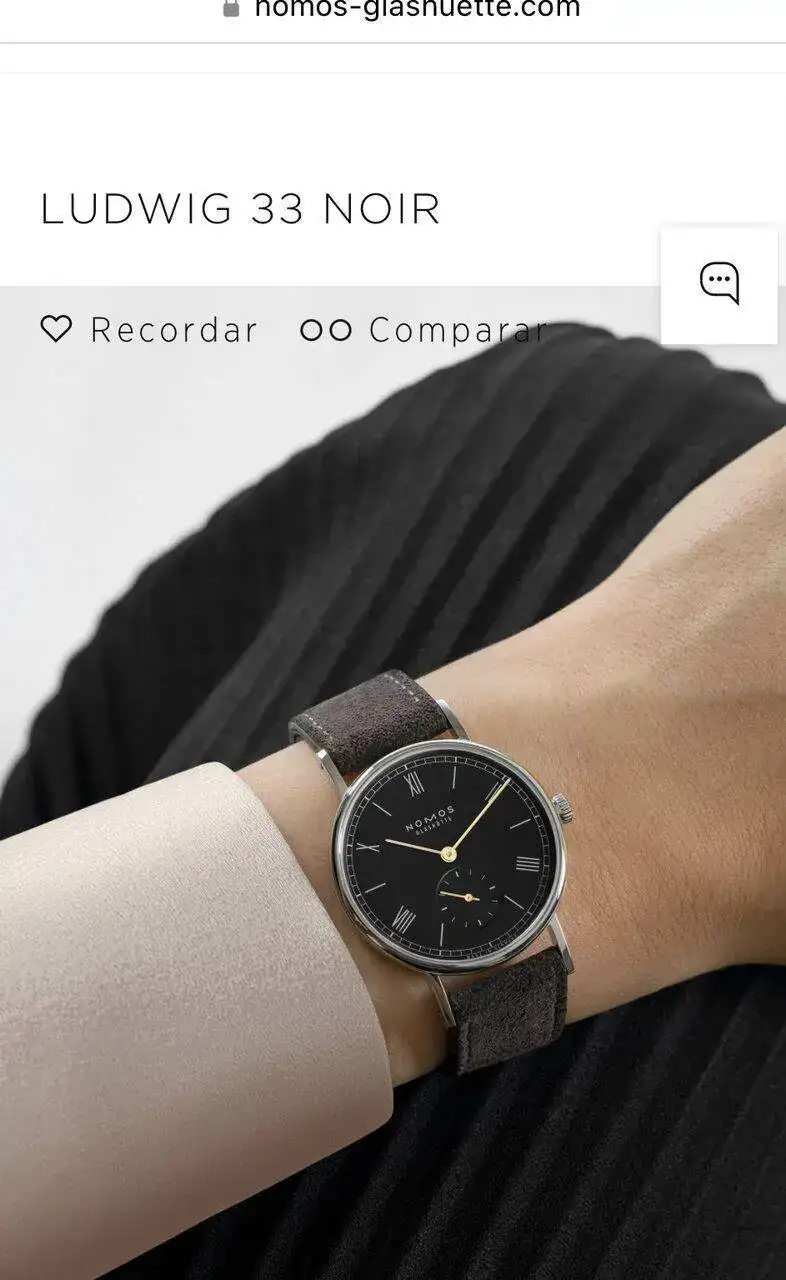The width and height of the screenshot is (786, 1280).
Task: Save watch with Recordar
Action: (x=150, y=330)
